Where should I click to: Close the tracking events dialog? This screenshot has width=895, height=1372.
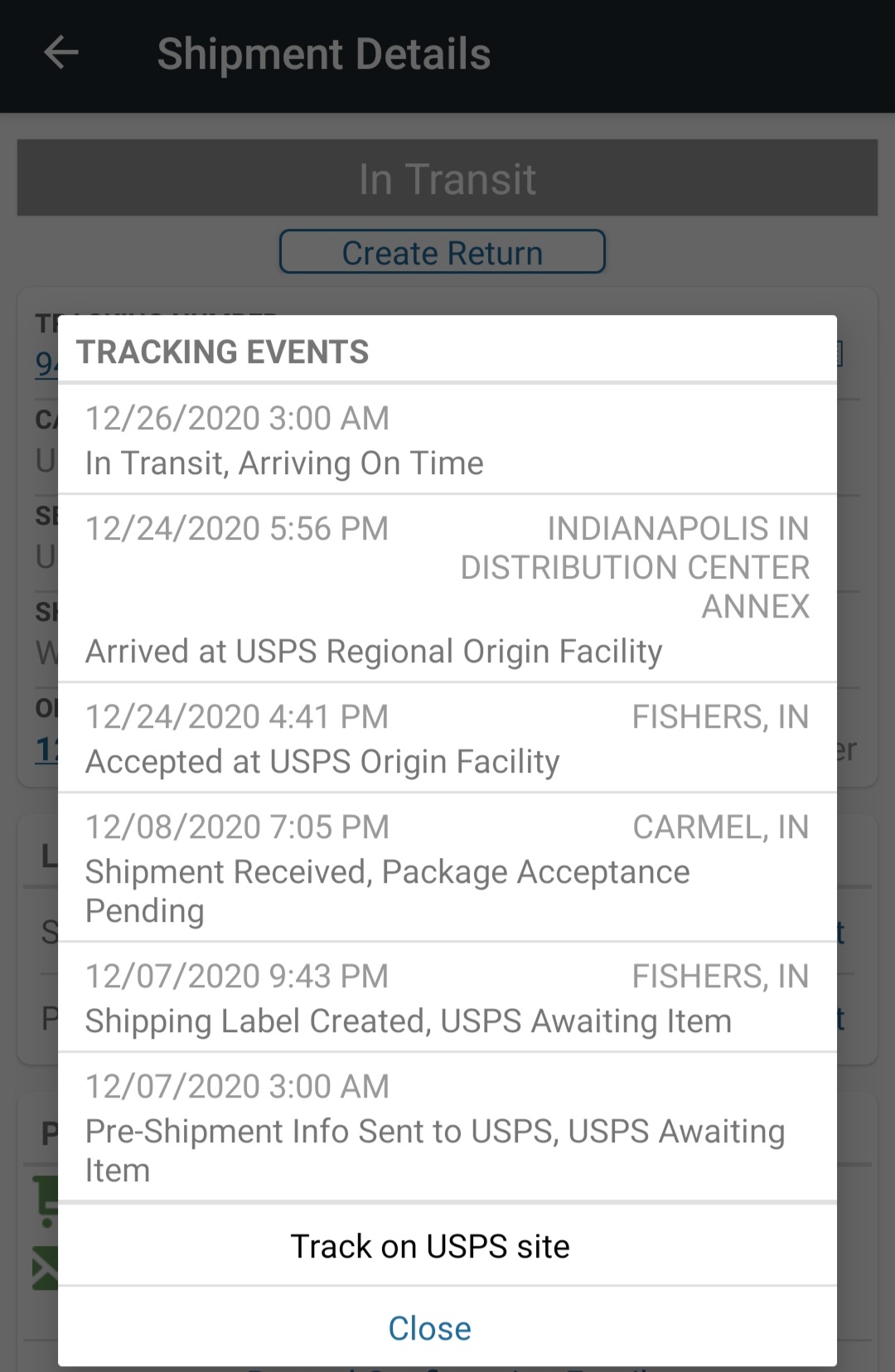430,1328
